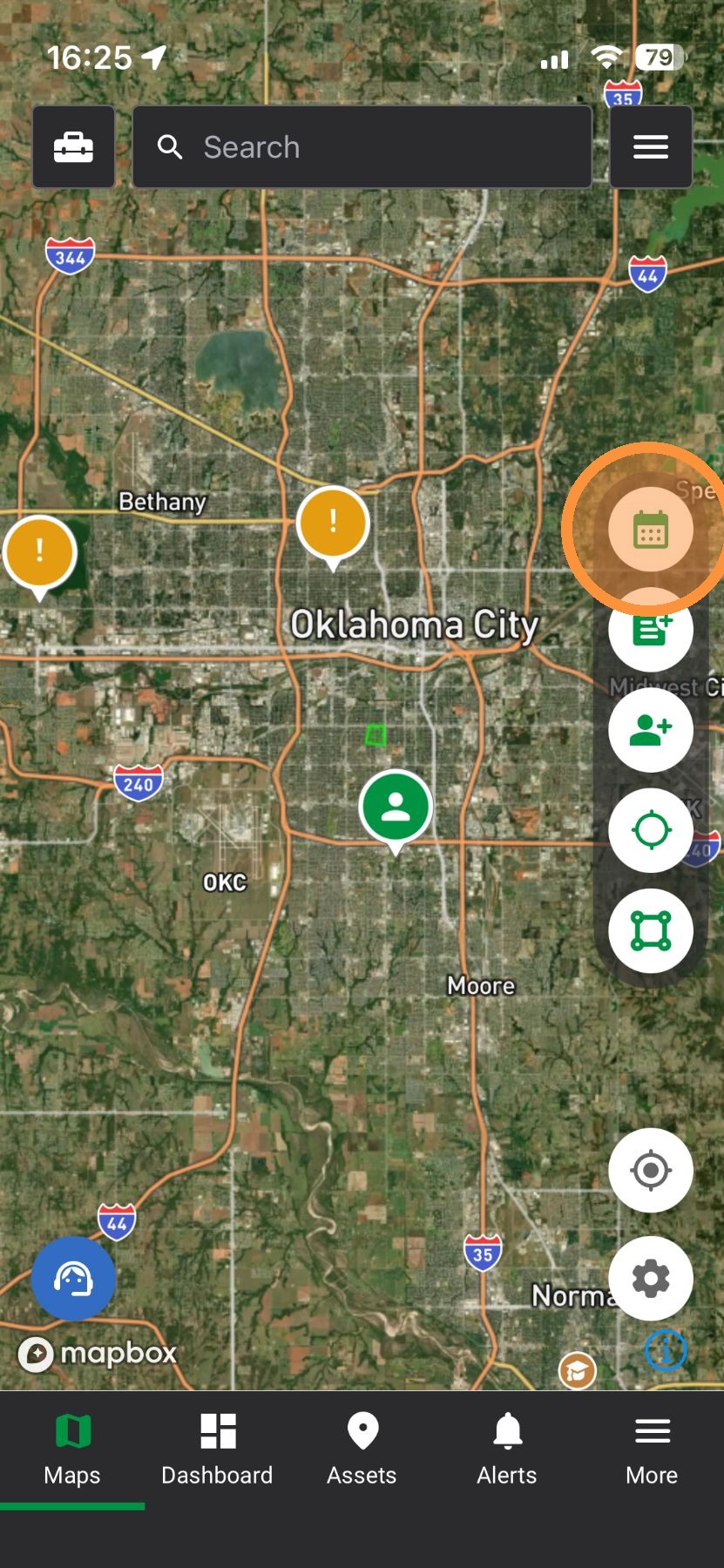This screenshot has width=724, height=1568.
Task: Tap the Search field
Action: (x=362, y=147)
